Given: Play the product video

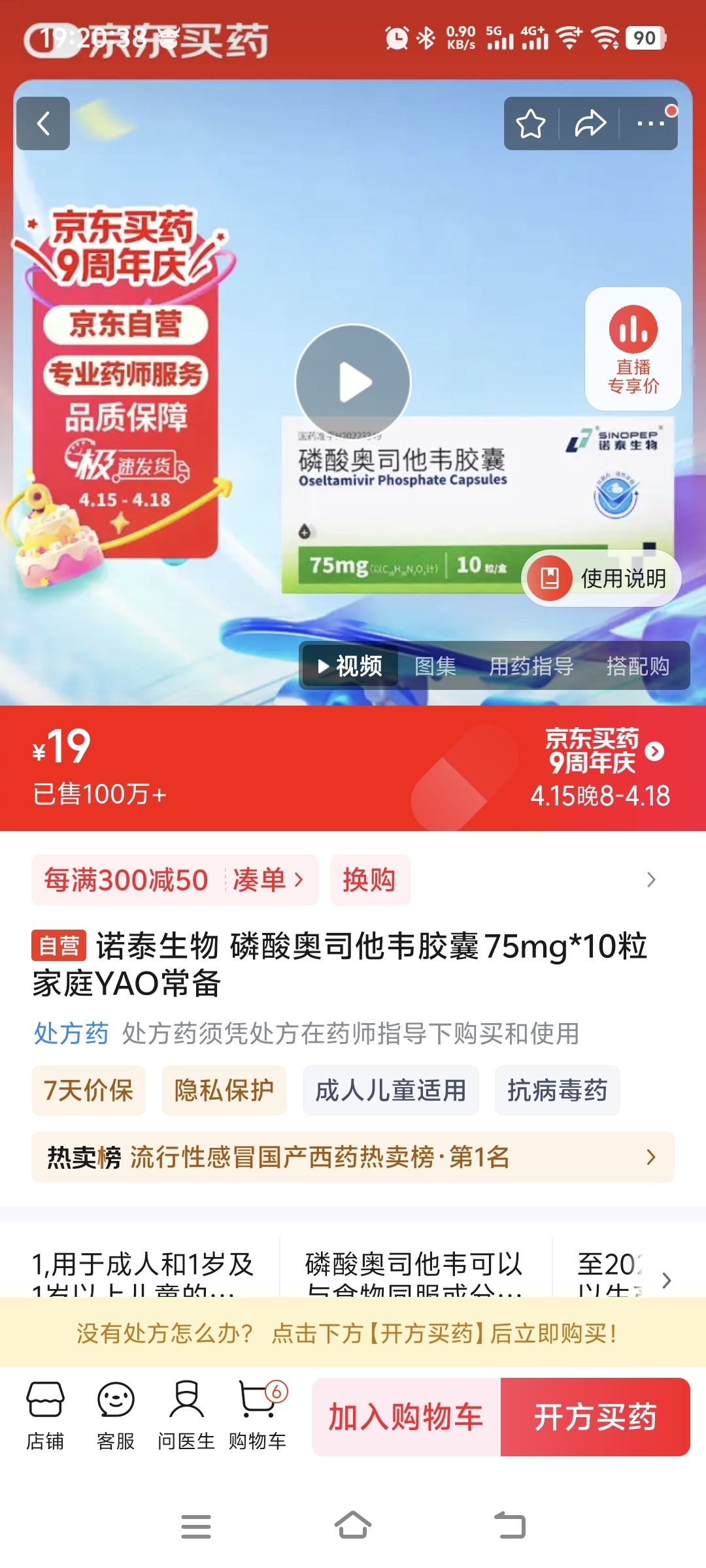Looking at the screenshot, I should [353, 382].
